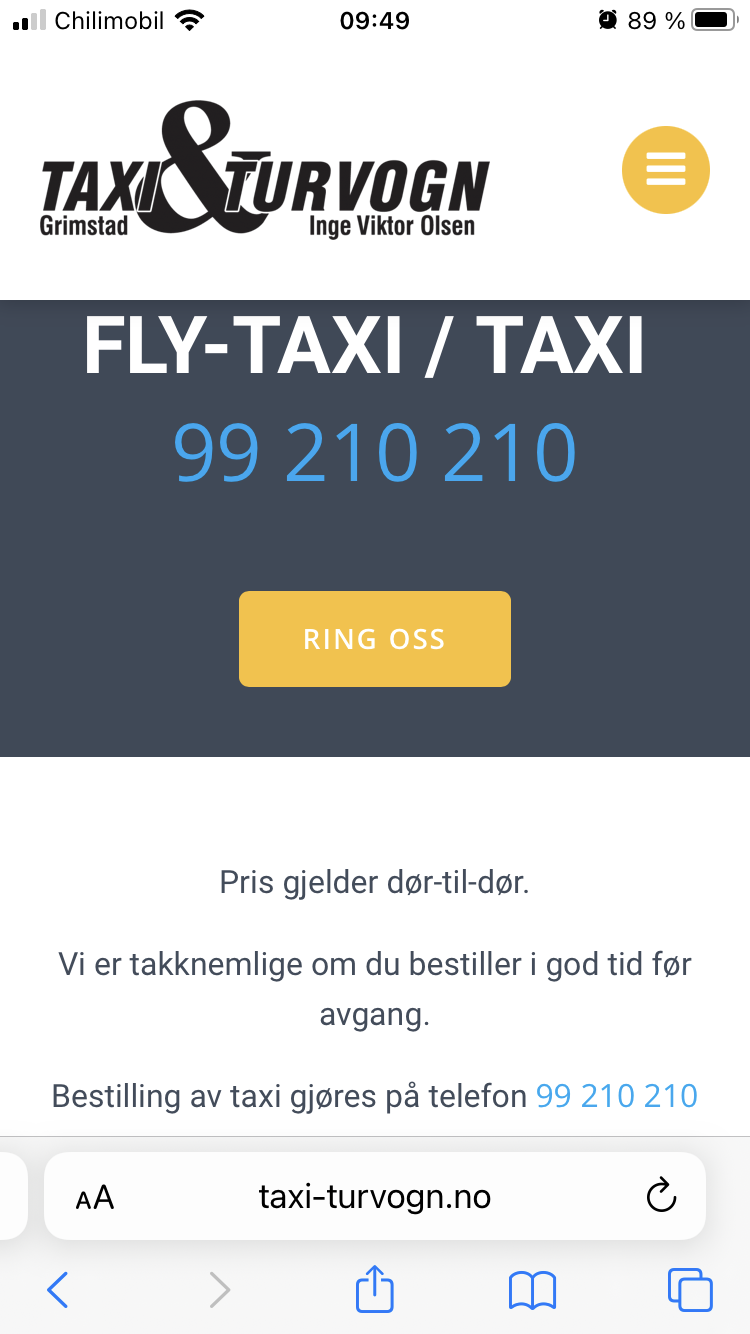This screenshot has height=1334, width=750.
Task: Reload the page
Action: pos(662,1196)
